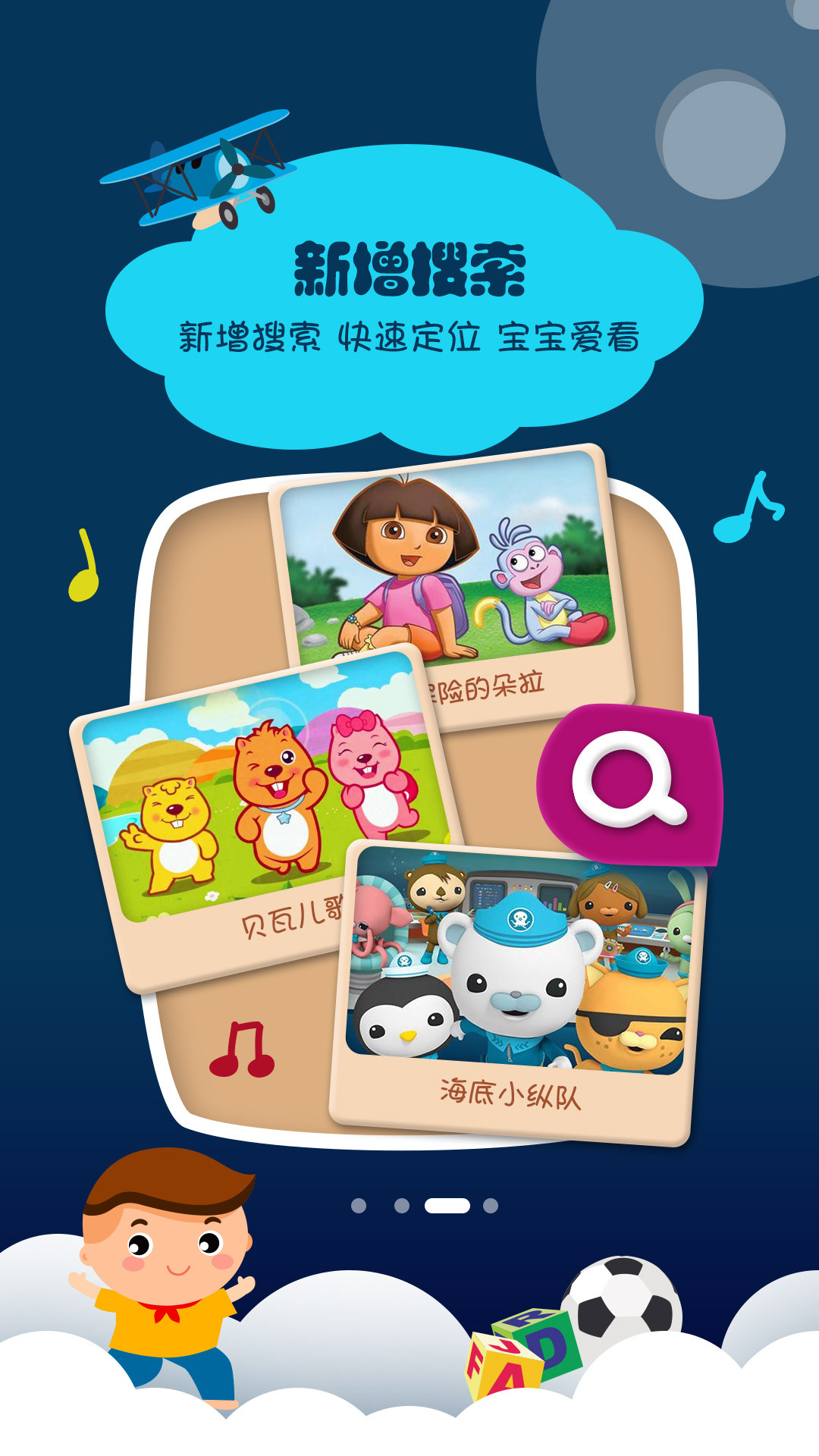Select the second page indicator dot
819x1456 pixels.
point(402,1206)
